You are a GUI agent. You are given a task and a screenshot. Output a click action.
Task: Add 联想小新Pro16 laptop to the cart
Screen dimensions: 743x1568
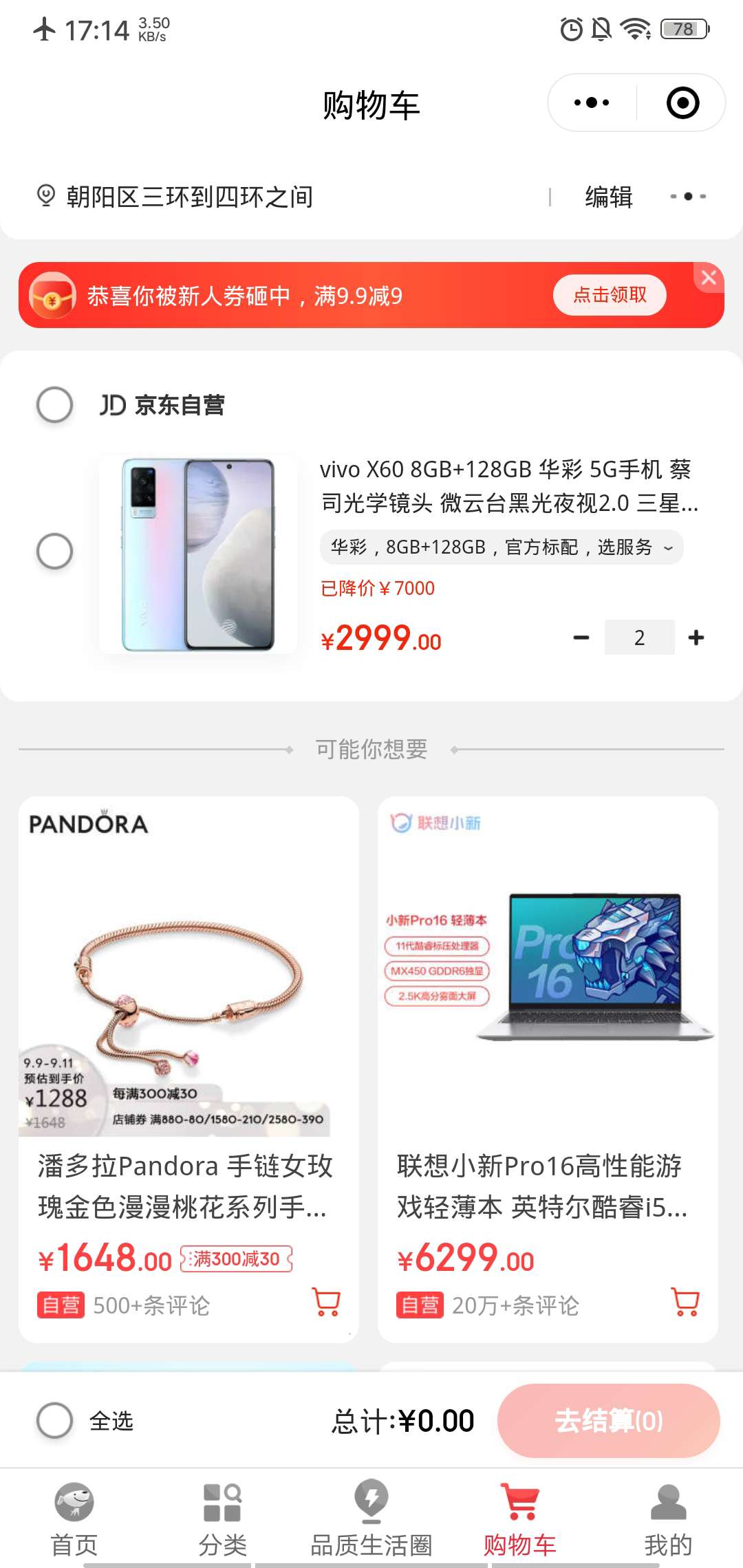[685, 1302]
